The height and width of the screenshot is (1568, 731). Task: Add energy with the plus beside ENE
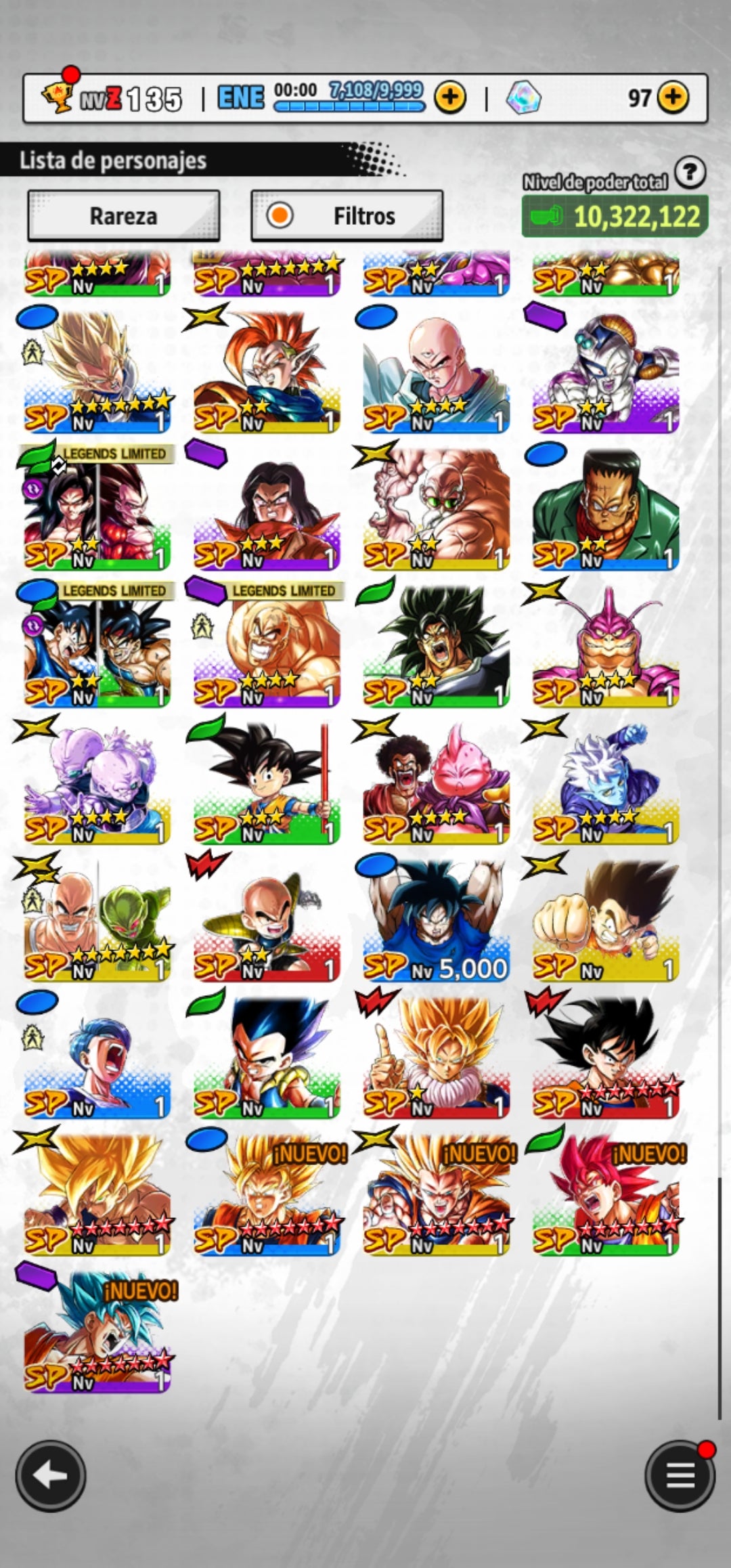(x=450, y=98)
